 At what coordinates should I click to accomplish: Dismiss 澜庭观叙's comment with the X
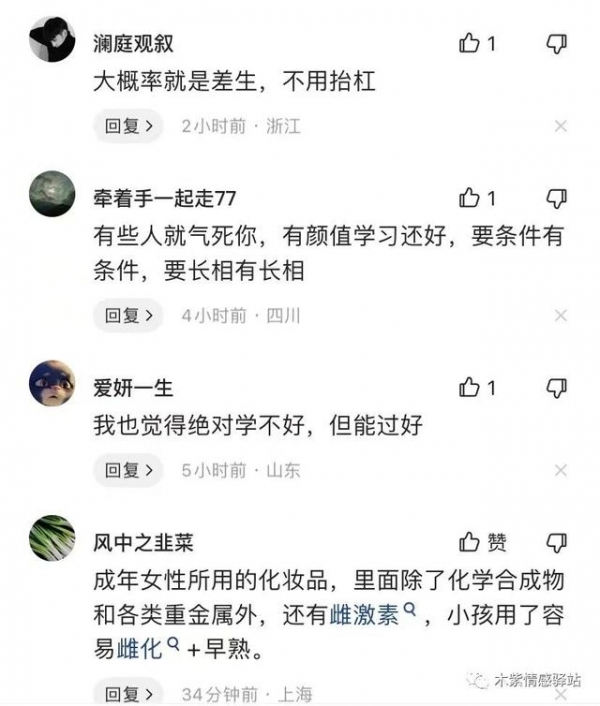coord(560,126)
